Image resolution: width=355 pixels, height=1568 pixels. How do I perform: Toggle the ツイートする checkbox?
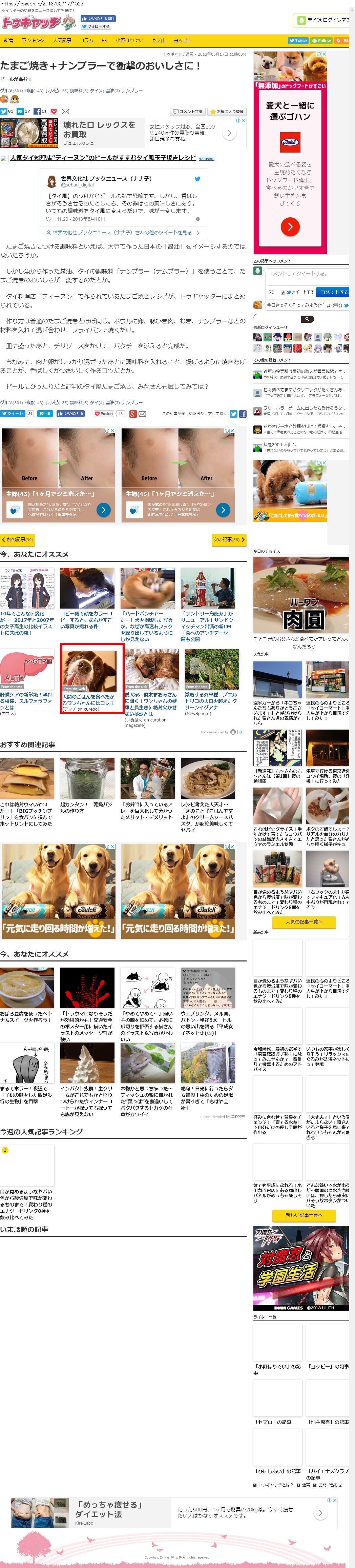[283, 292]
